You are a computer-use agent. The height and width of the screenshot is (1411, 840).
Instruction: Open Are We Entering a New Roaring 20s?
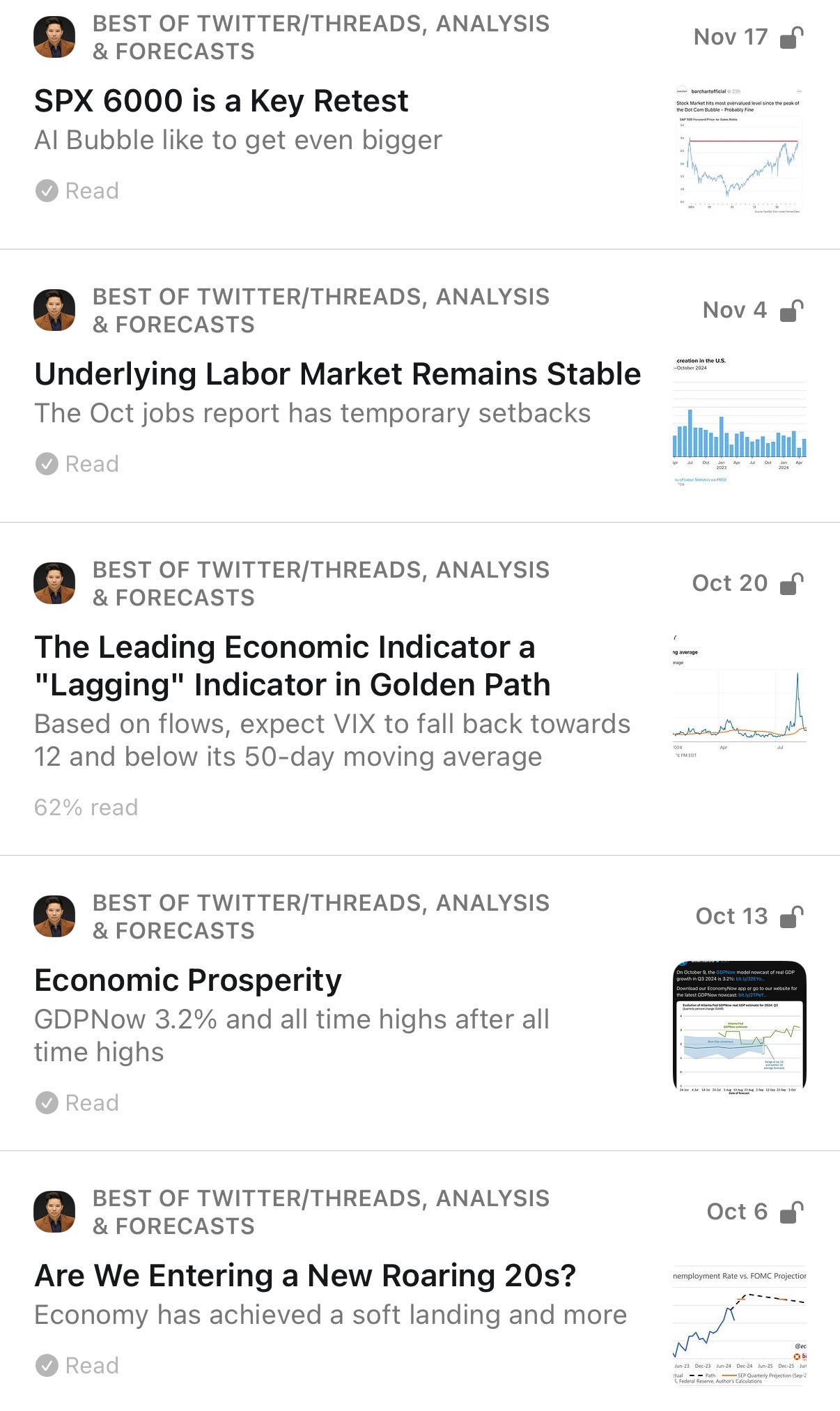pos(305,1276)
